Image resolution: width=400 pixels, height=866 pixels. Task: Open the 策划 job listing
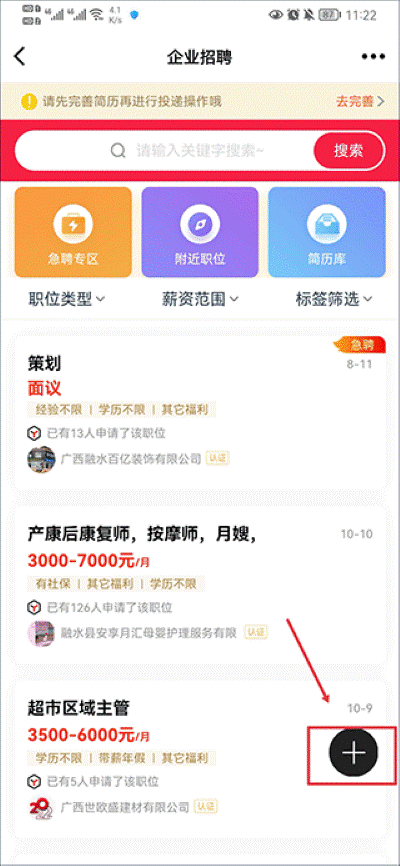(200, 412)
